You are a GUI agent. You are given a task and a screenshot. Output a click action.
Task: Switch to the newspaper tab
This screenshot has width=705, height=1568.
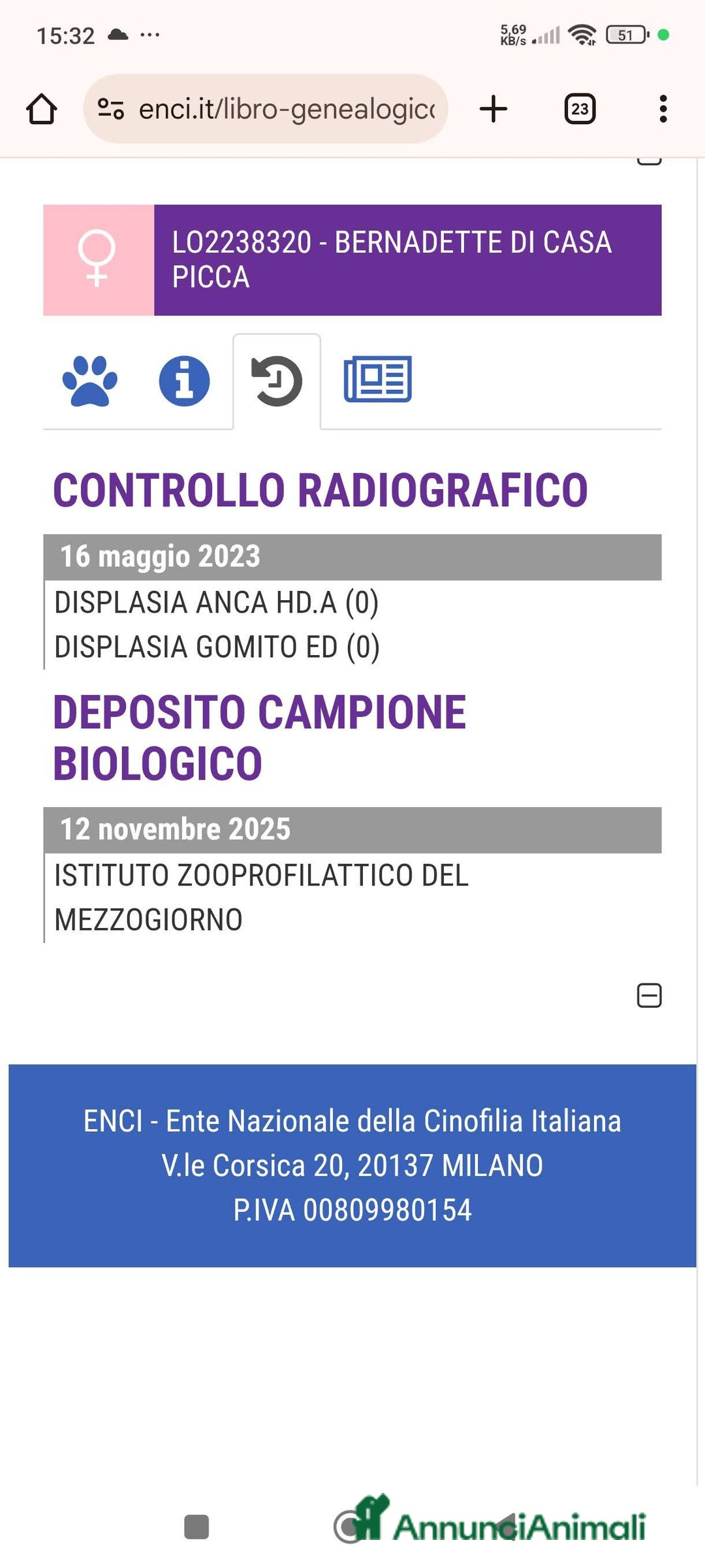(x=377, y=379)
